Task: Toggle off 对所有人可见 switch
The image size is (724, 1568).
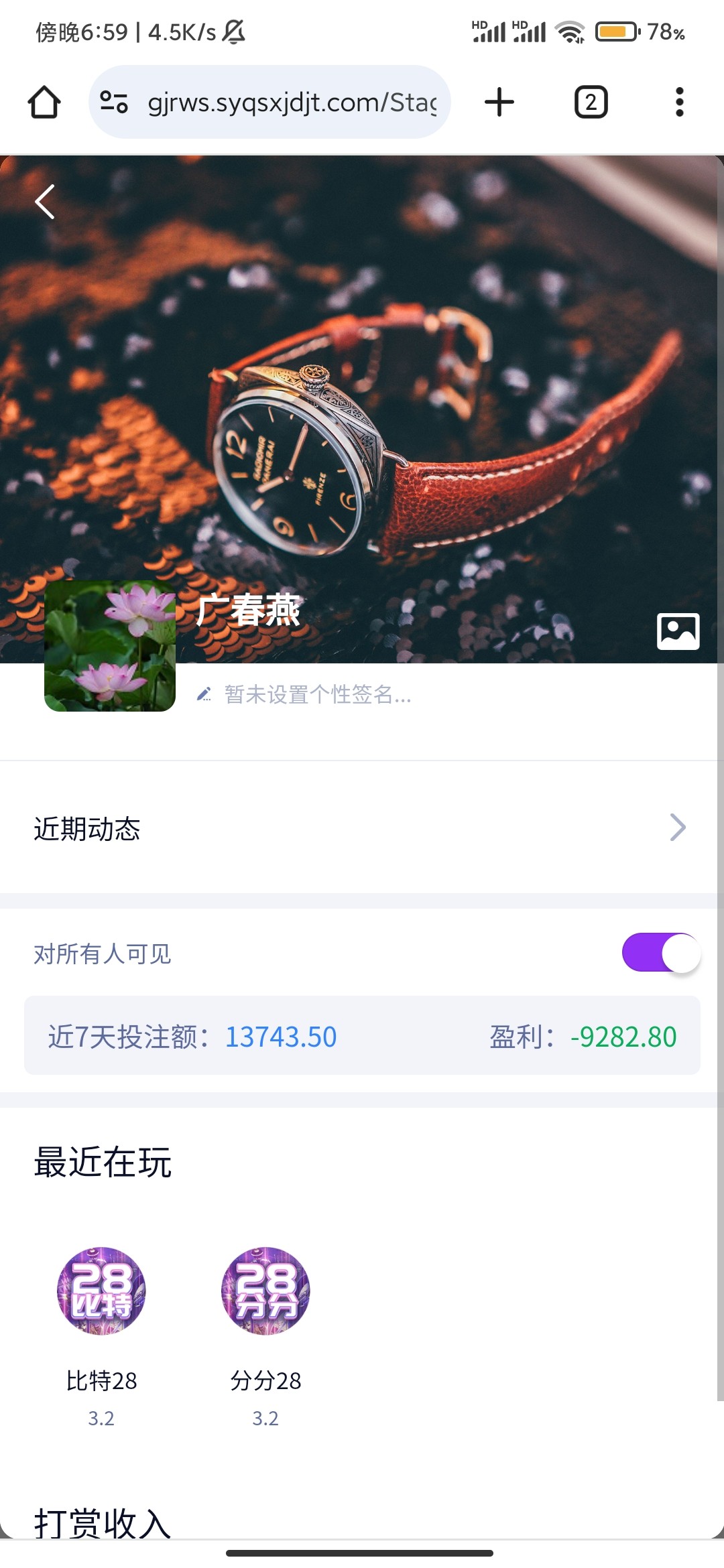Action: (x=660, y=952)
